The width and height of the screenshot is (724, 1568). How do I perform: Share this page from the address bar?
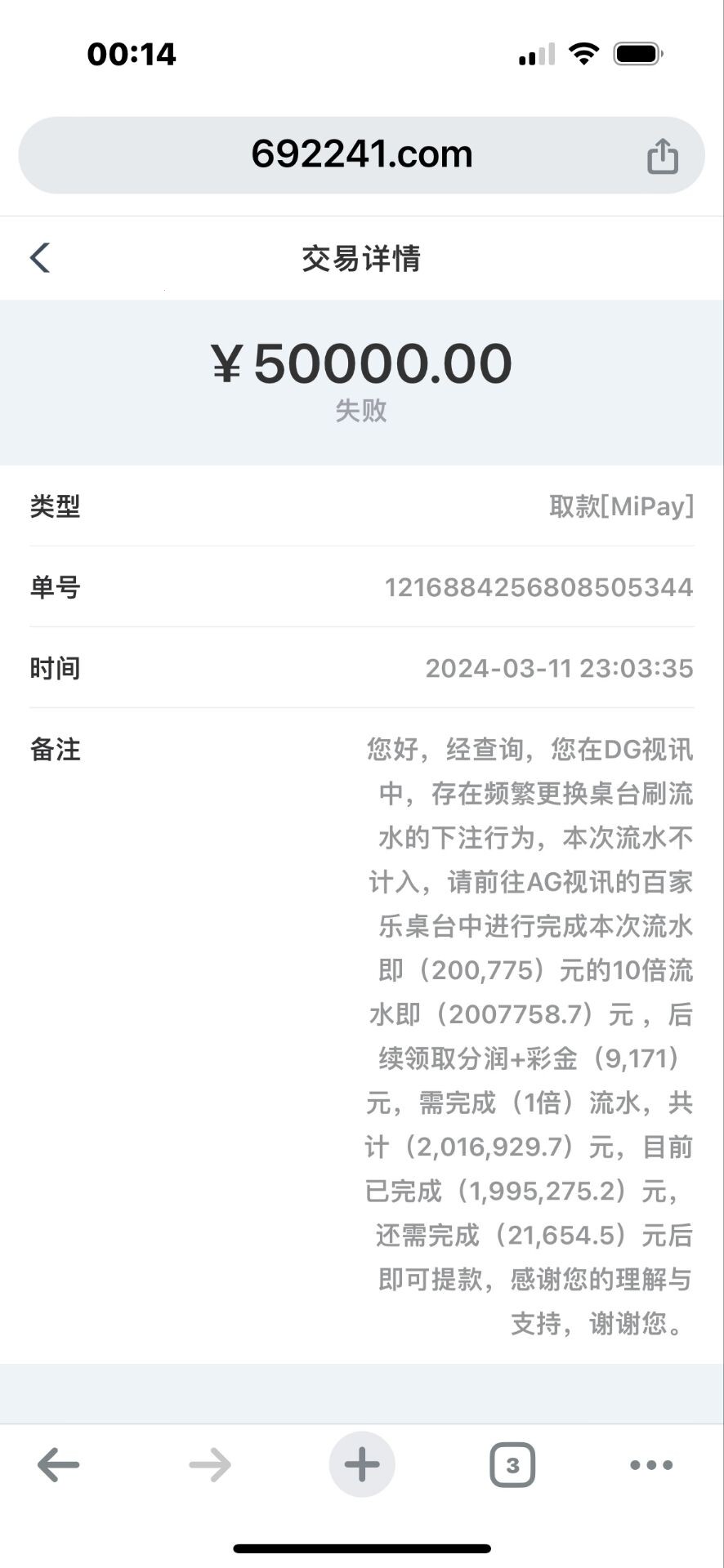pyautogui.click(x=662, y=156)
